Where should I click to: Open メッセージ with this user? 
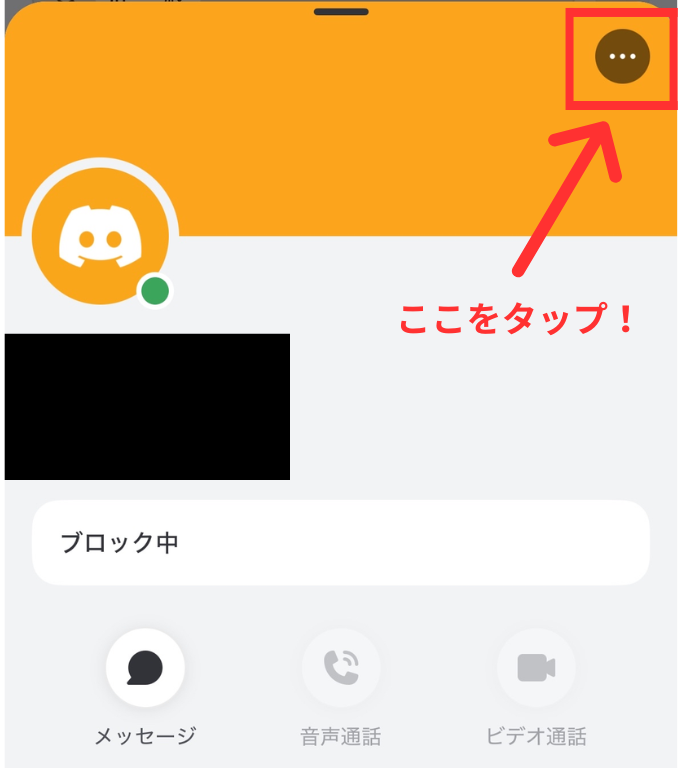tap(145, 667)
